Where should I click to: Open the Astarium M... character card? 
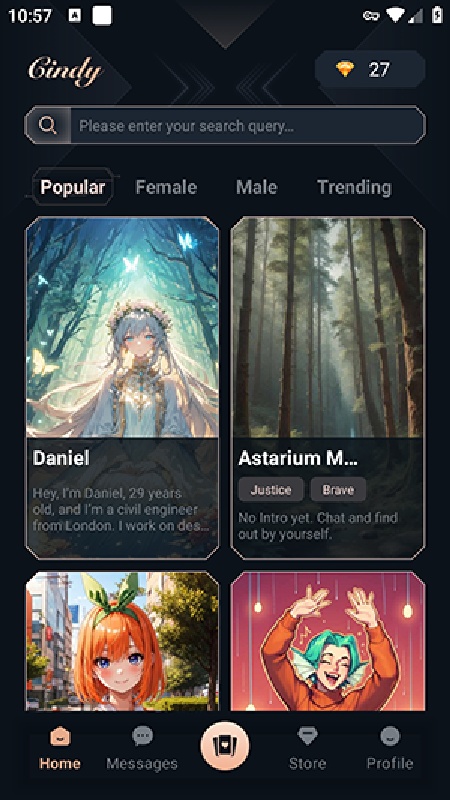click(328, 388)
